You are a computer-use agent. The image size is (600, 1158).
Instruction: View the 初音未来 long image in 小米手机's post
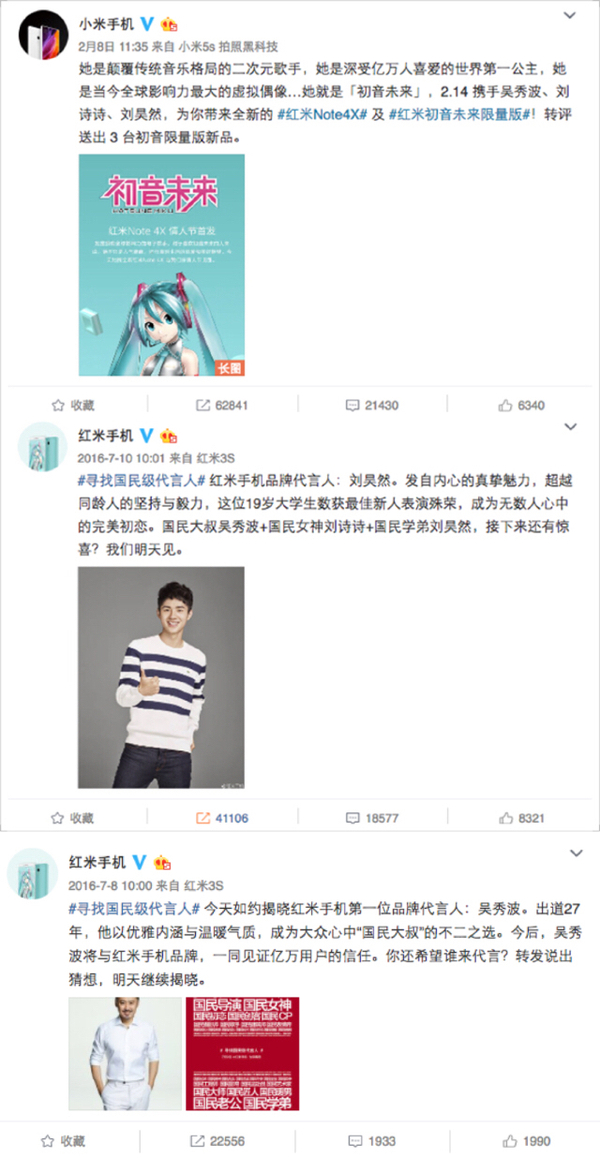(161, 264)
